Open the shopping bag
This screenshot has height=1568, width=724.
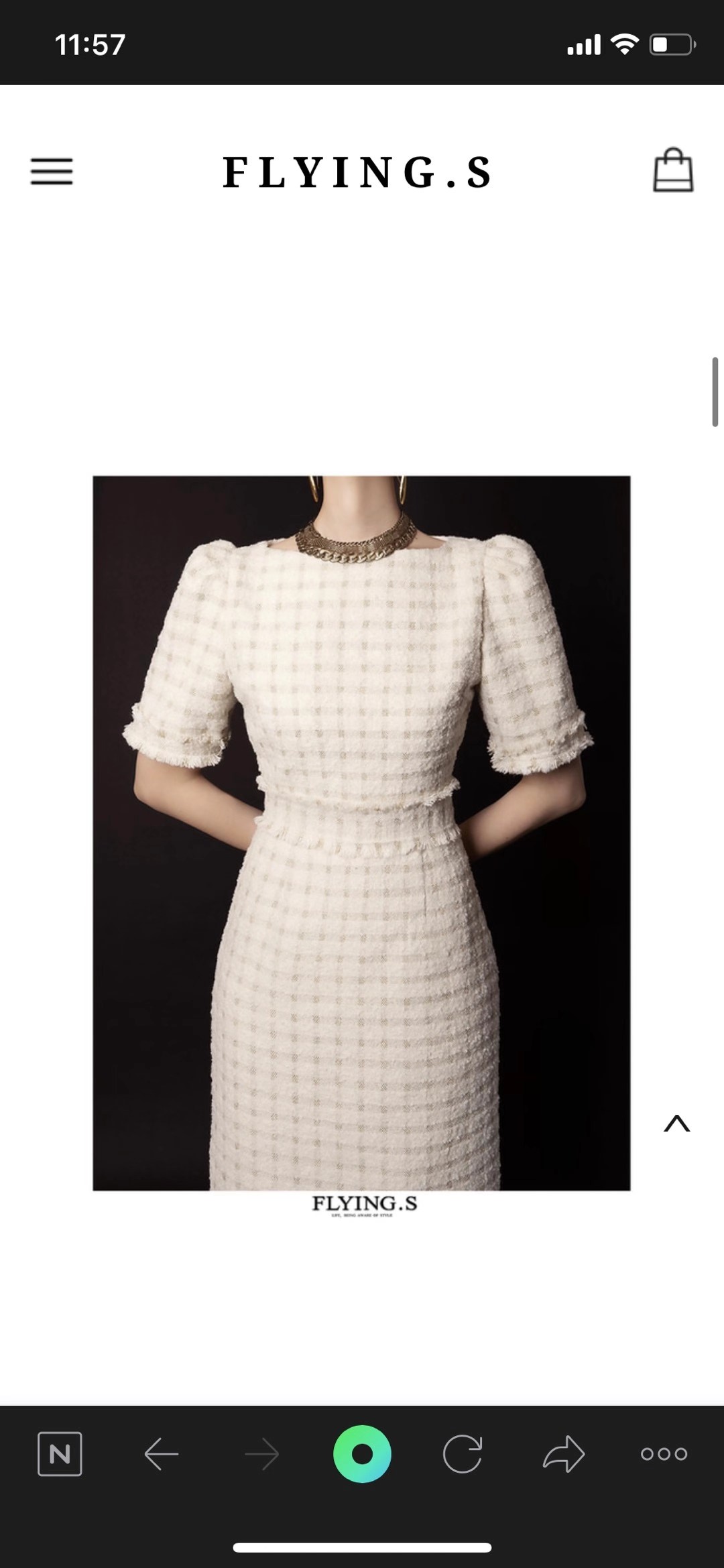point(673,171)
